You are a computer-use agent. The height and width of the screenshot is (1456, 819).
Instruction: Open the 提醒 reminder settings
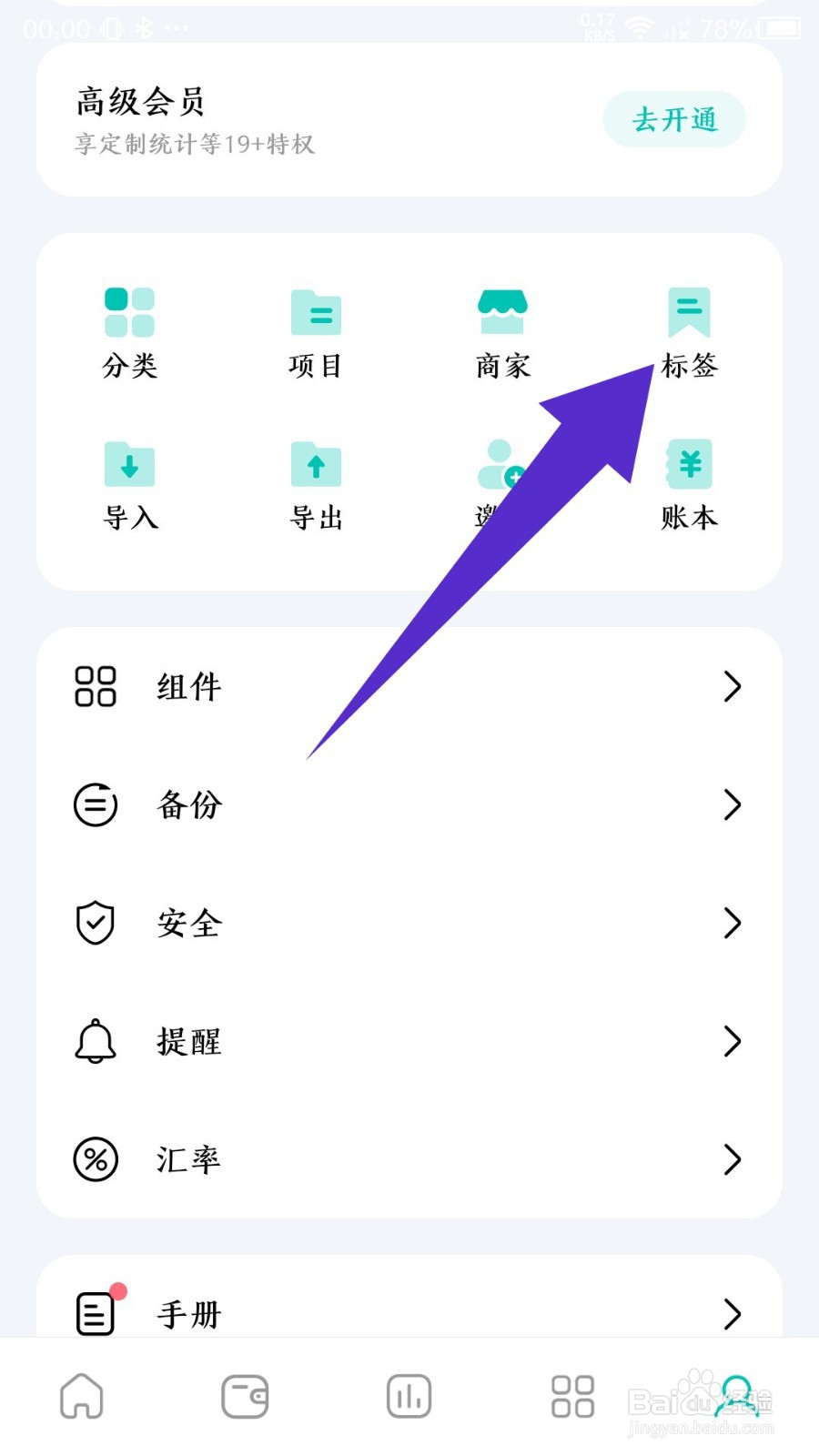point(409,1041)
